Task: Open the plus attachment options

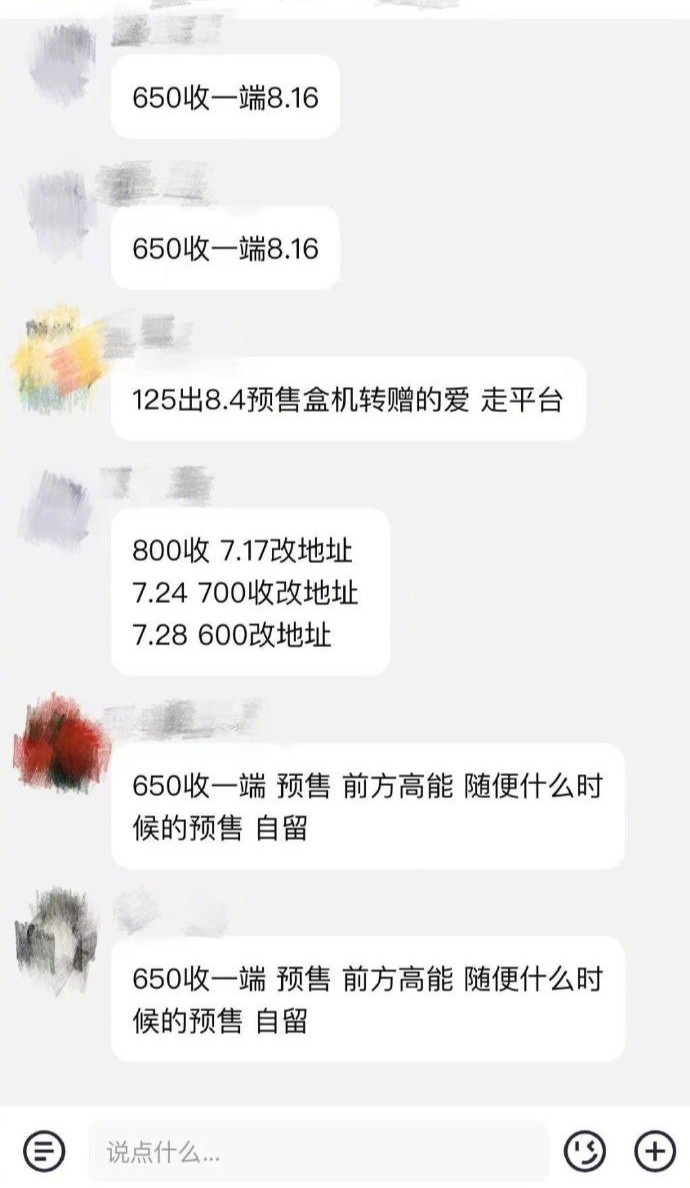Action: tap(655, 1151)
